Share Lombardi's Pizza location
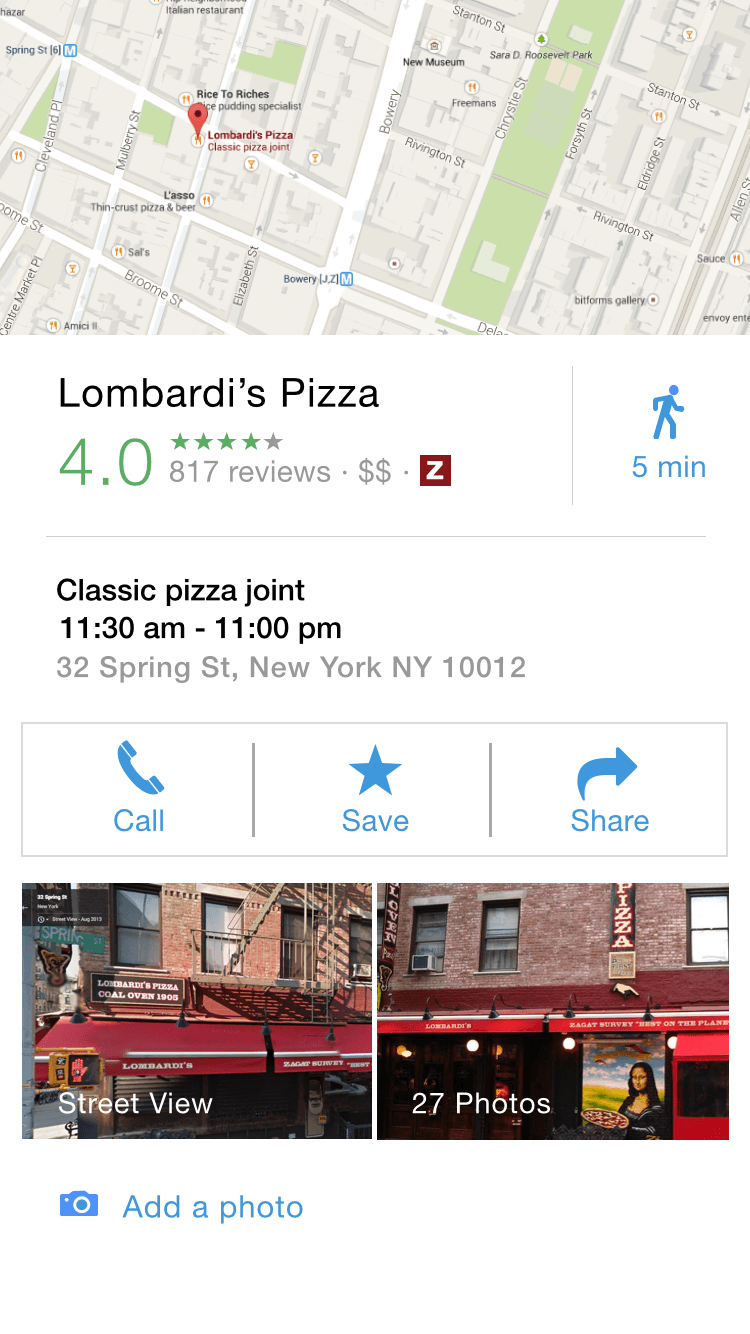This screenshot has width=750, height=1334. tap(609, 787)
